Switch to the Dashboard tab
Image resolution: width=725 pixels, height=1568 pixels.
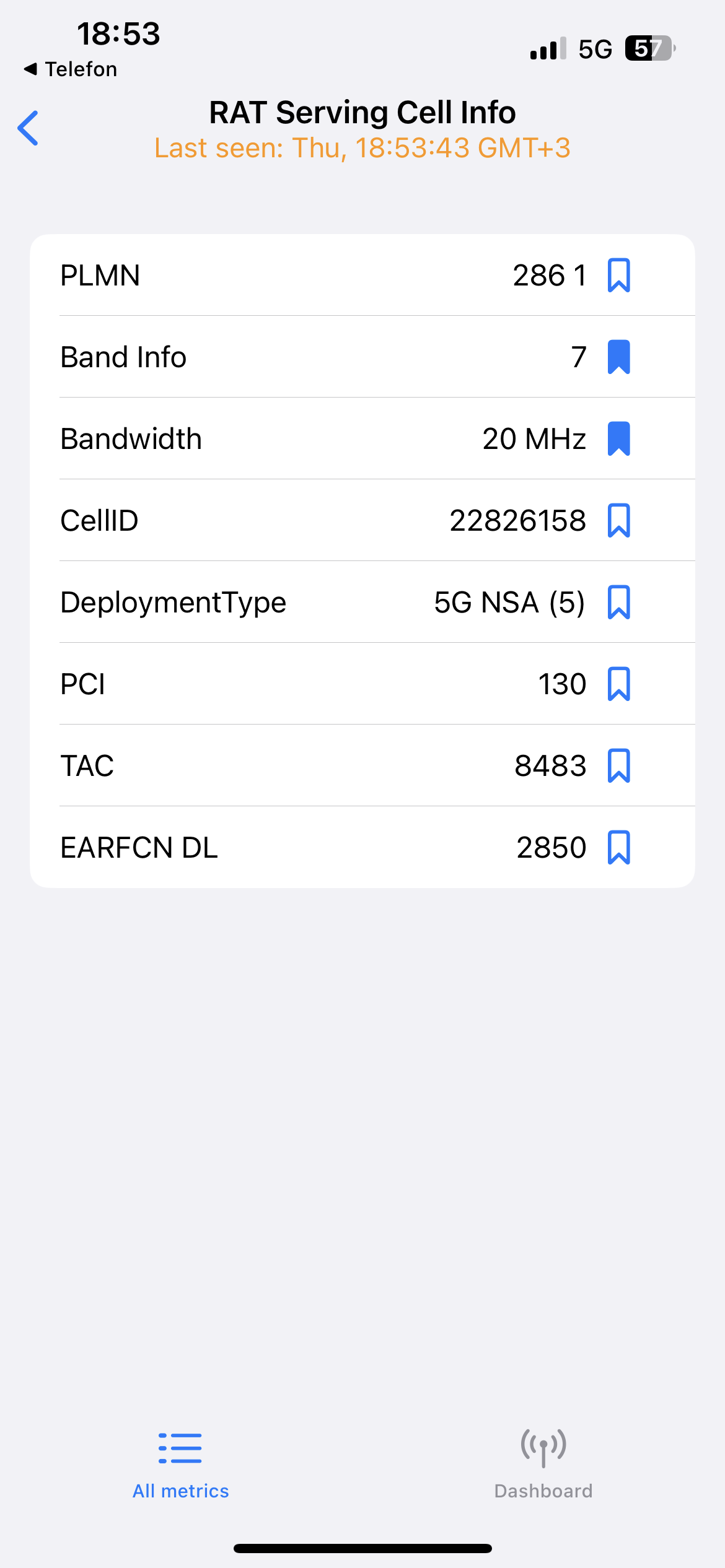click(x=543, y=1465)
